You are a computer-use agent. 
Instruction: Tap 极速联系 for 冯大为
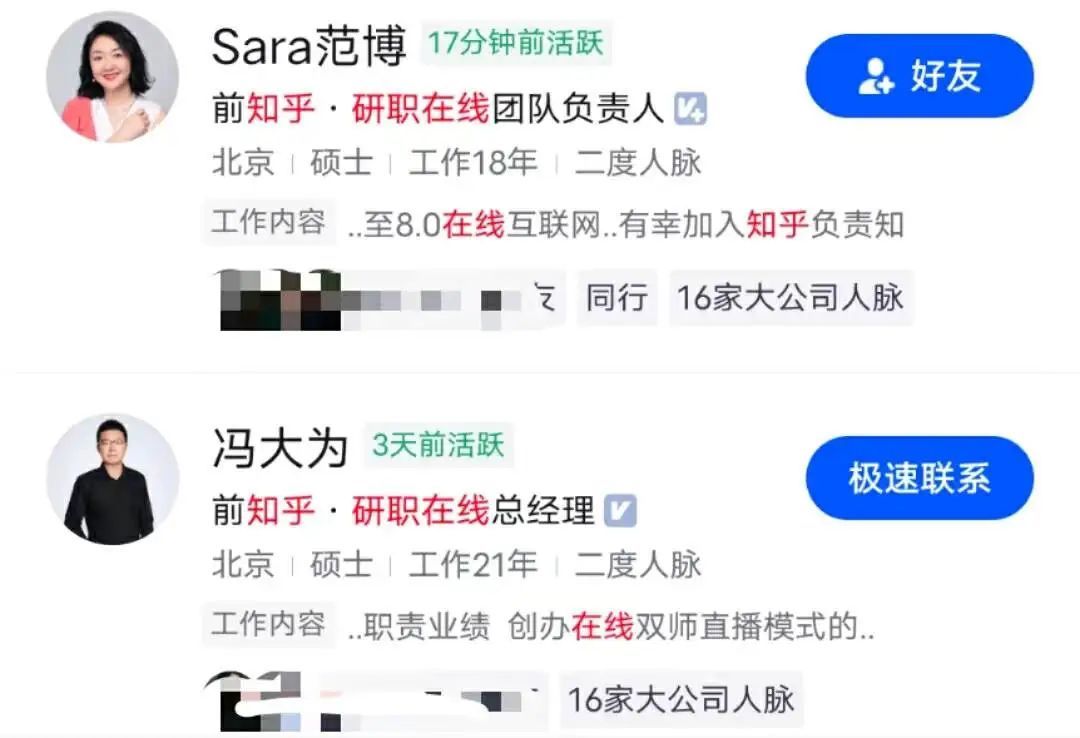919,478
